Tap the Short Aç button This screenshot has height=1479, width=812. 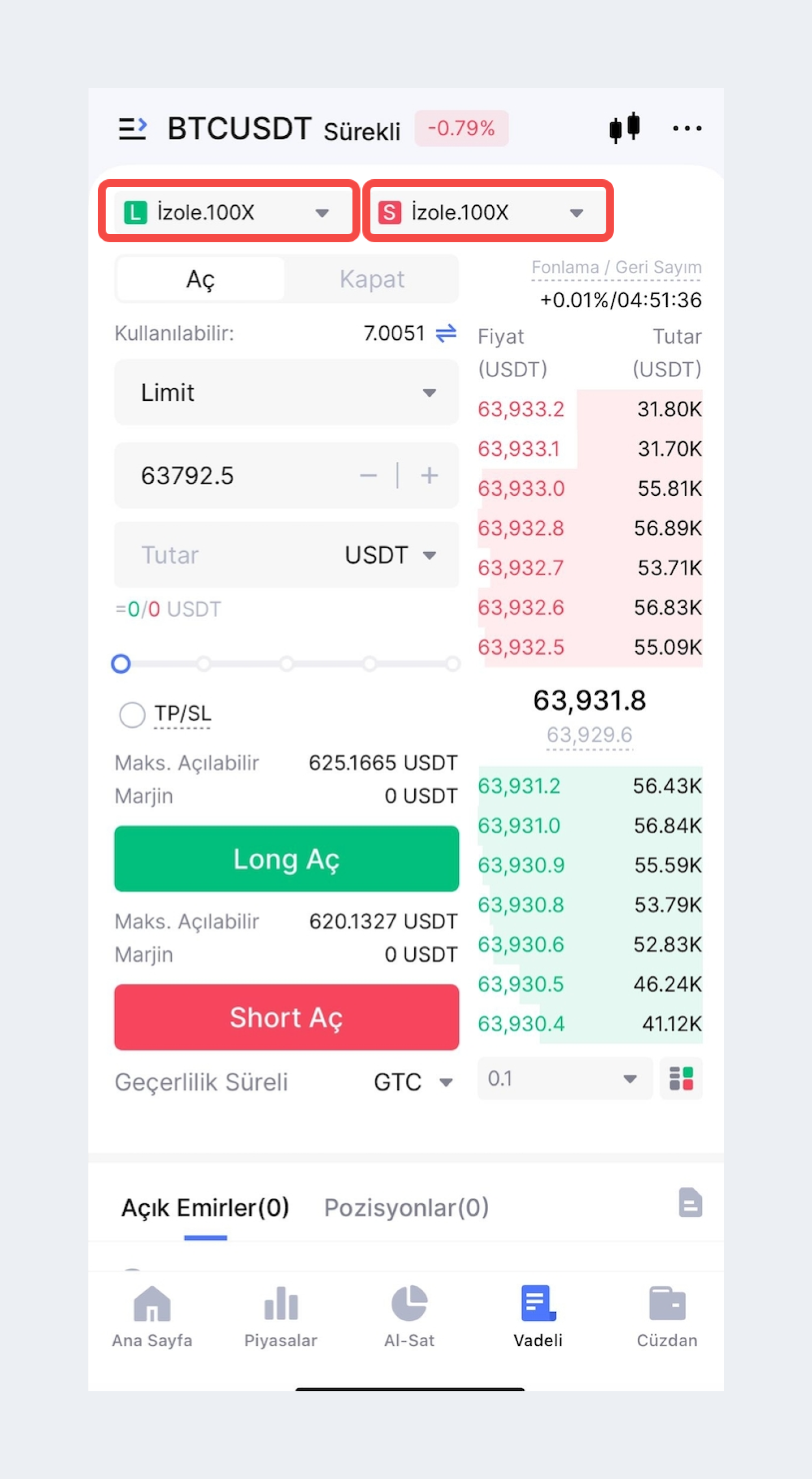pyautogui.click(x=286, y=1018)
